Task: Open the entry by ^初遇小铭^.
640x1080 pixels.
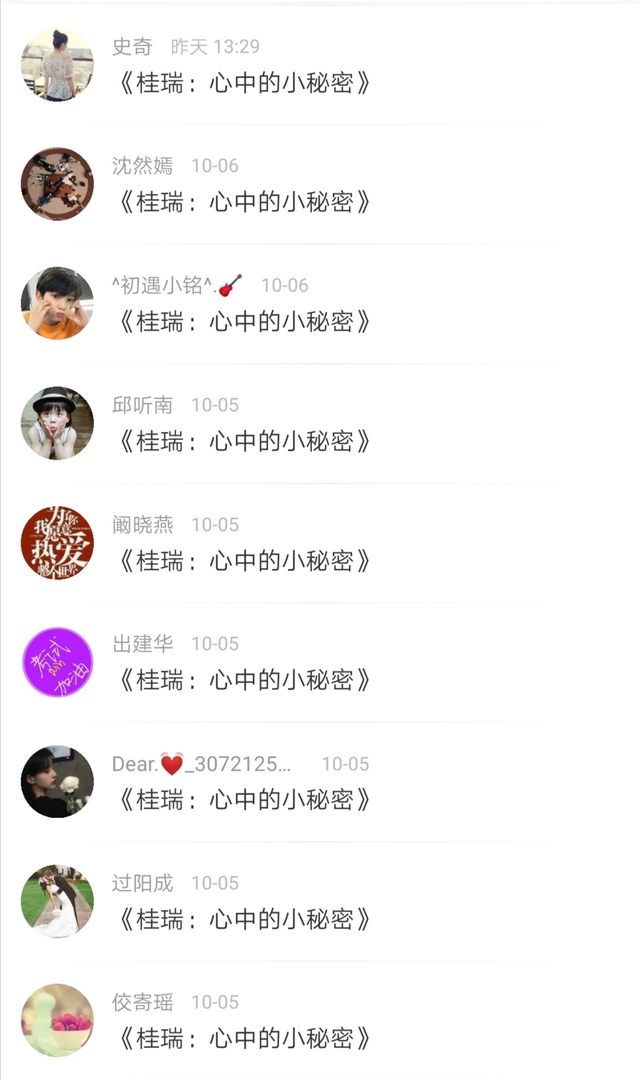Action: (320, 304)
